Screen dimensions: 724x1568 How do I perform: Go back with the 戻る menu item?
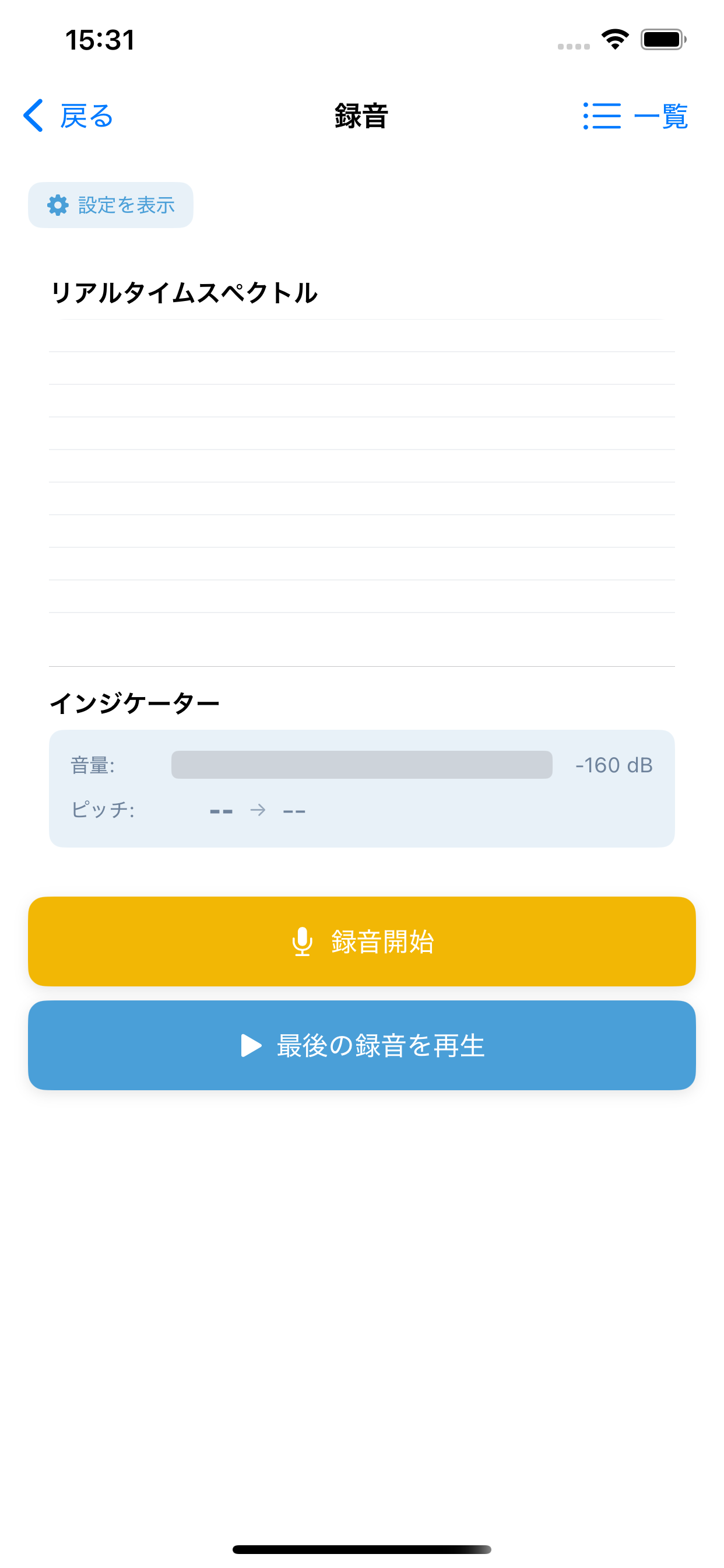coord(85,116)
